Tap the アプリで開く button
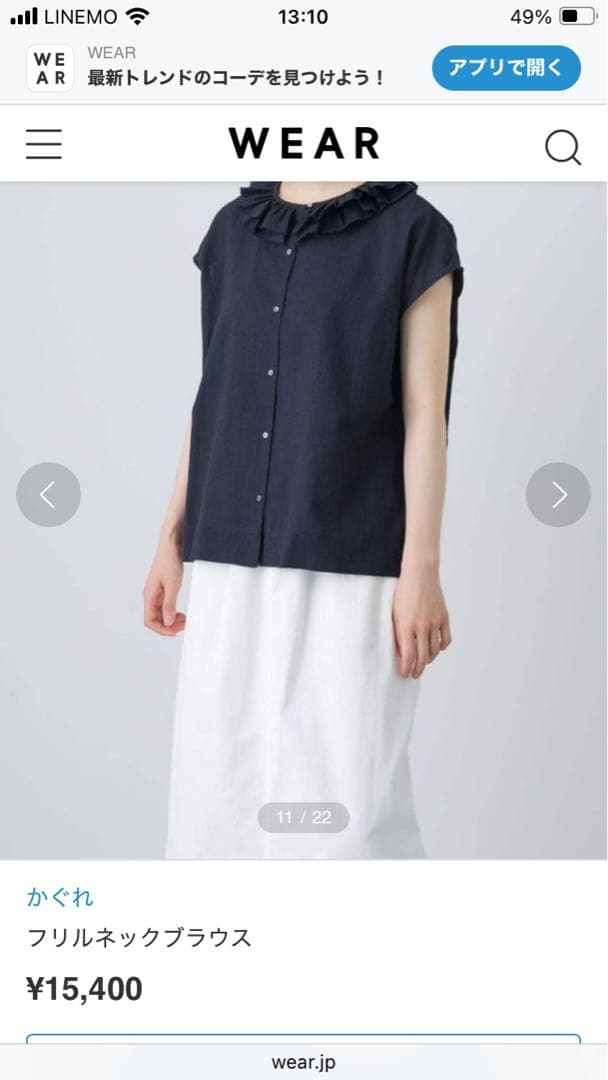The width and height of the screenshot is (608, 1080). [506, 68]
